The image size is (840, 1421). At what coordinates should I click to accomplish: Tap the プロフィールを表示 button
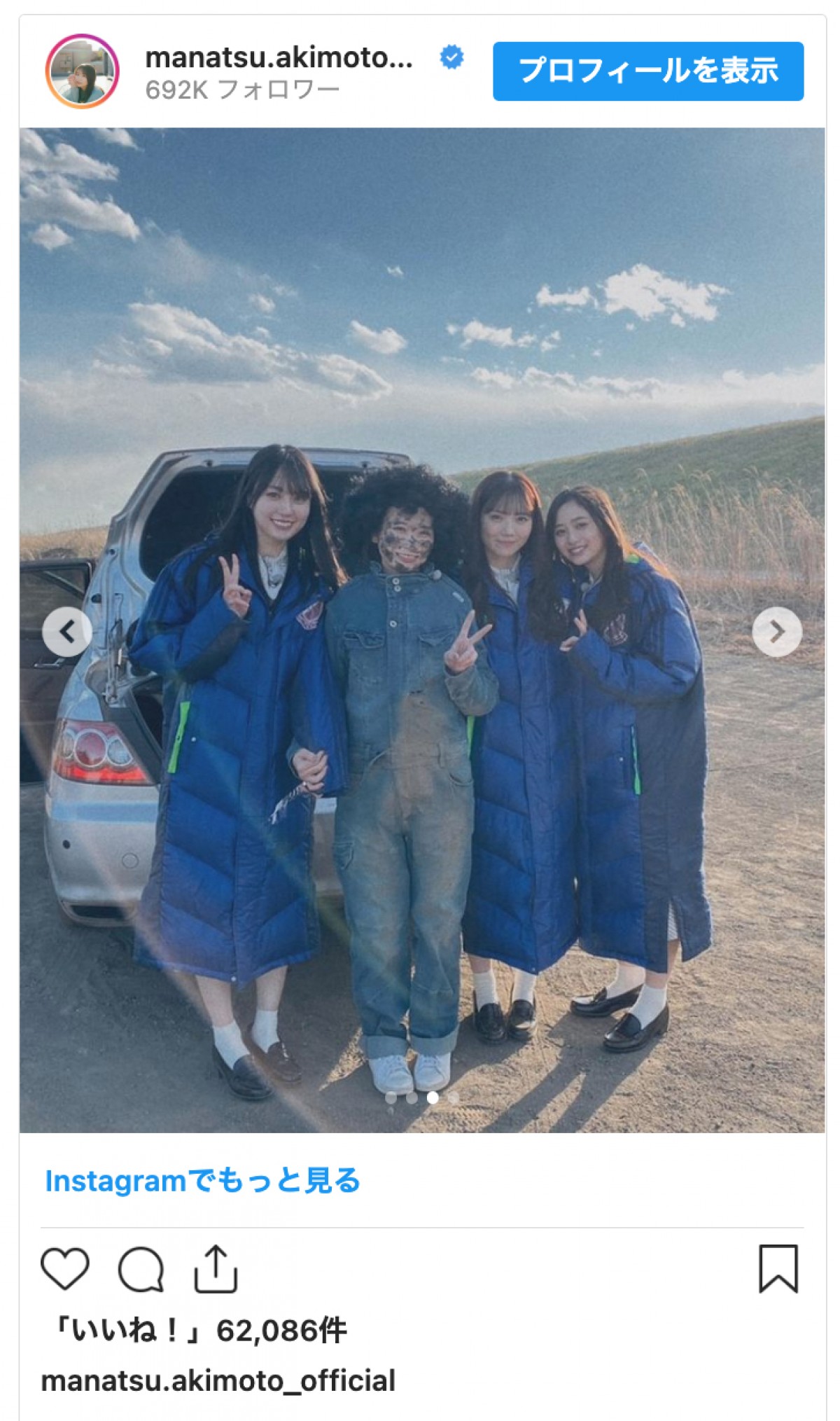click(647, 71)
